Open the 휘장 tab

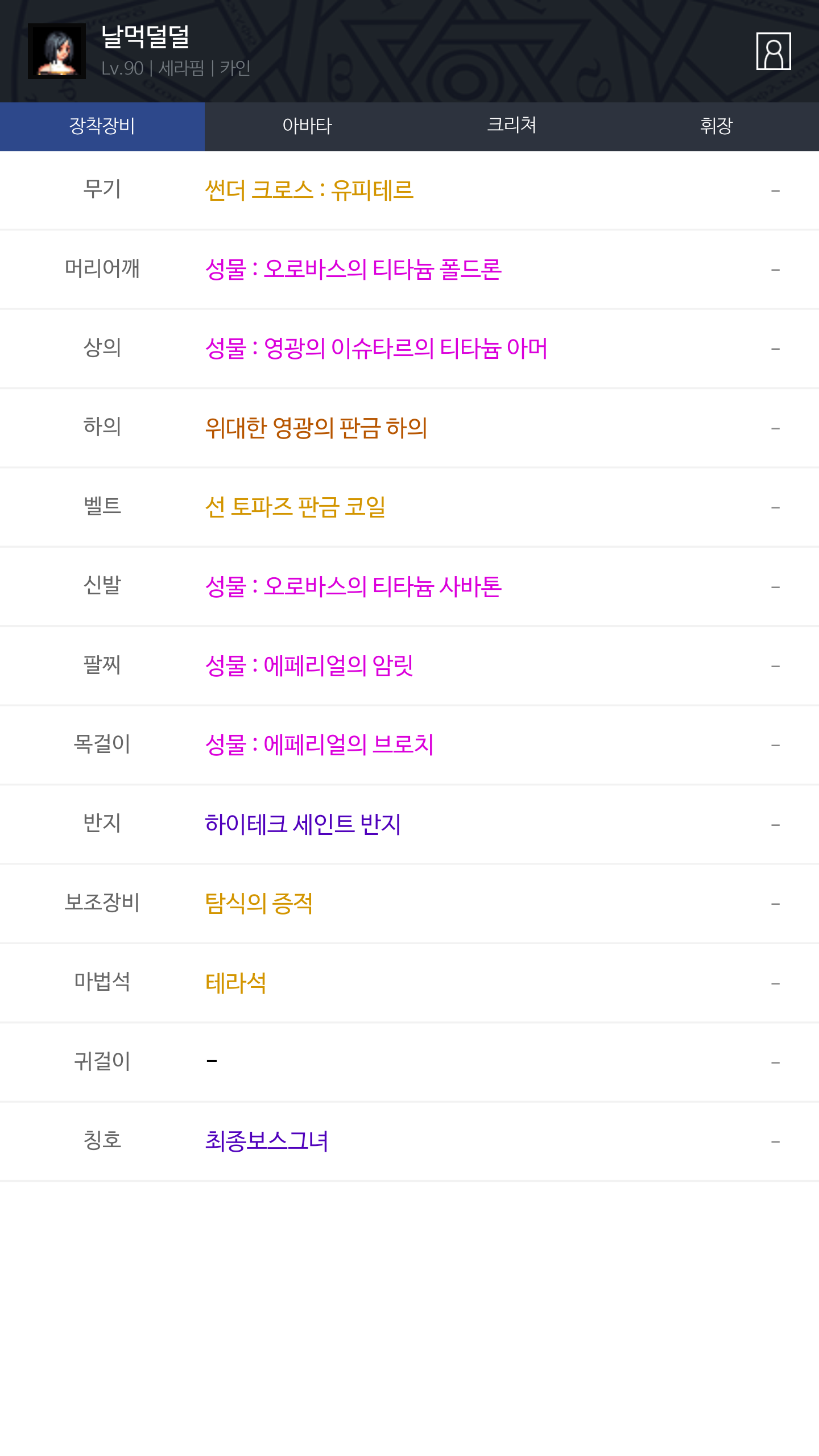pyautogui.click(x=717, y=126)
